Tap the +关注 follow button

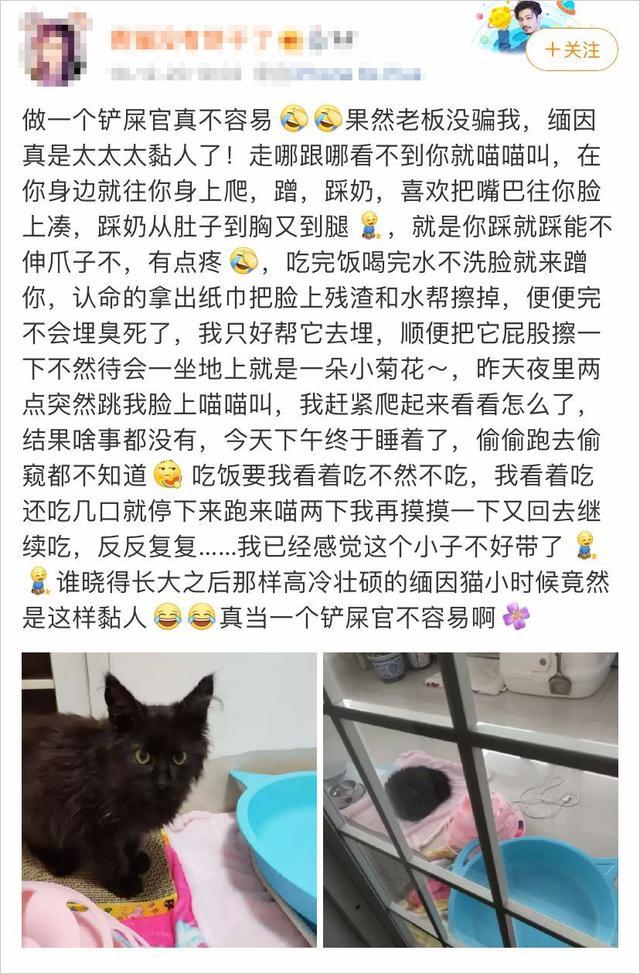tap(571, 49)
